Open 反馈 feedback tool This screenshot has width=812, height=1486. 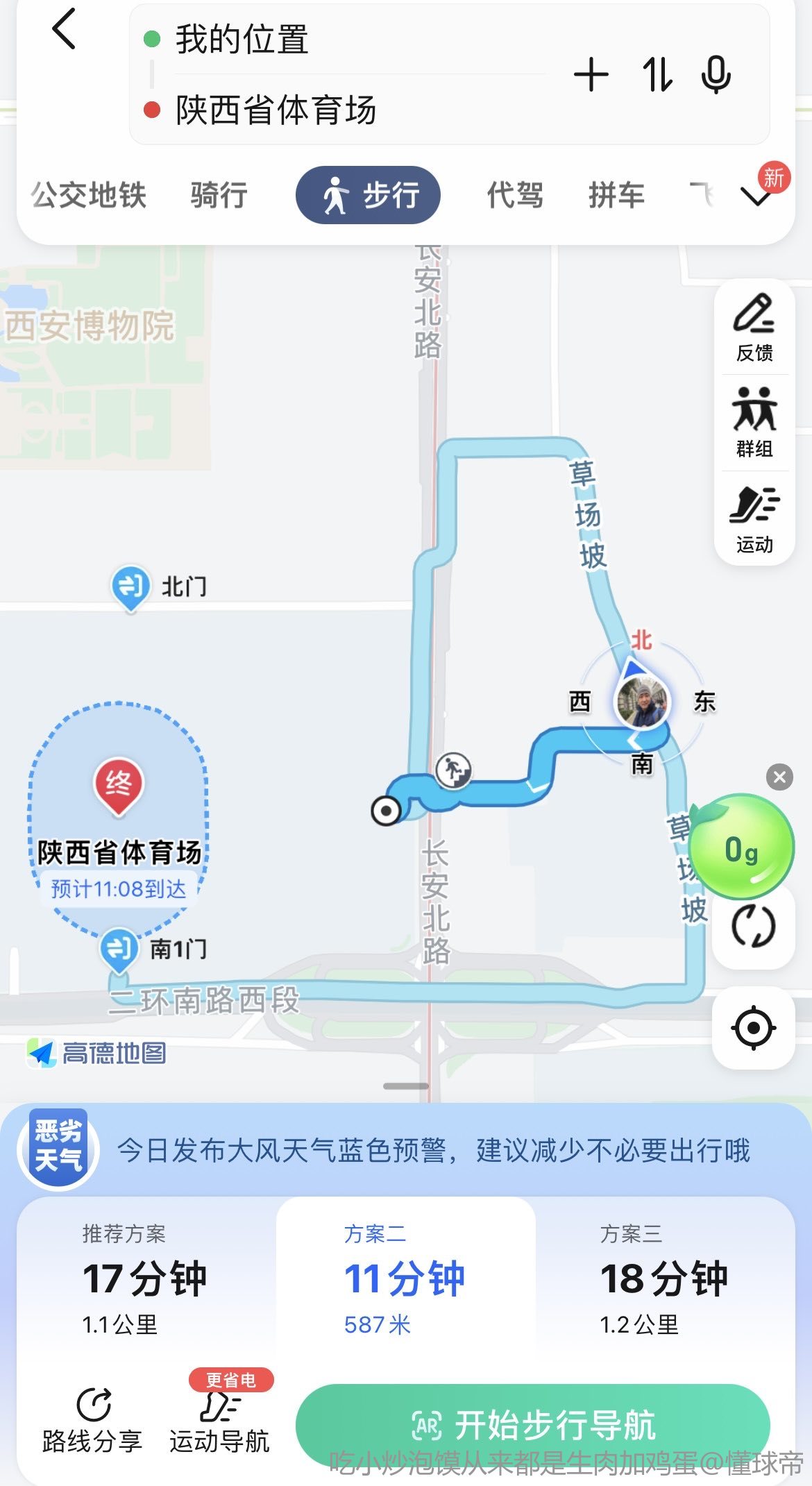pyautogui.click(x=754, y=328)
